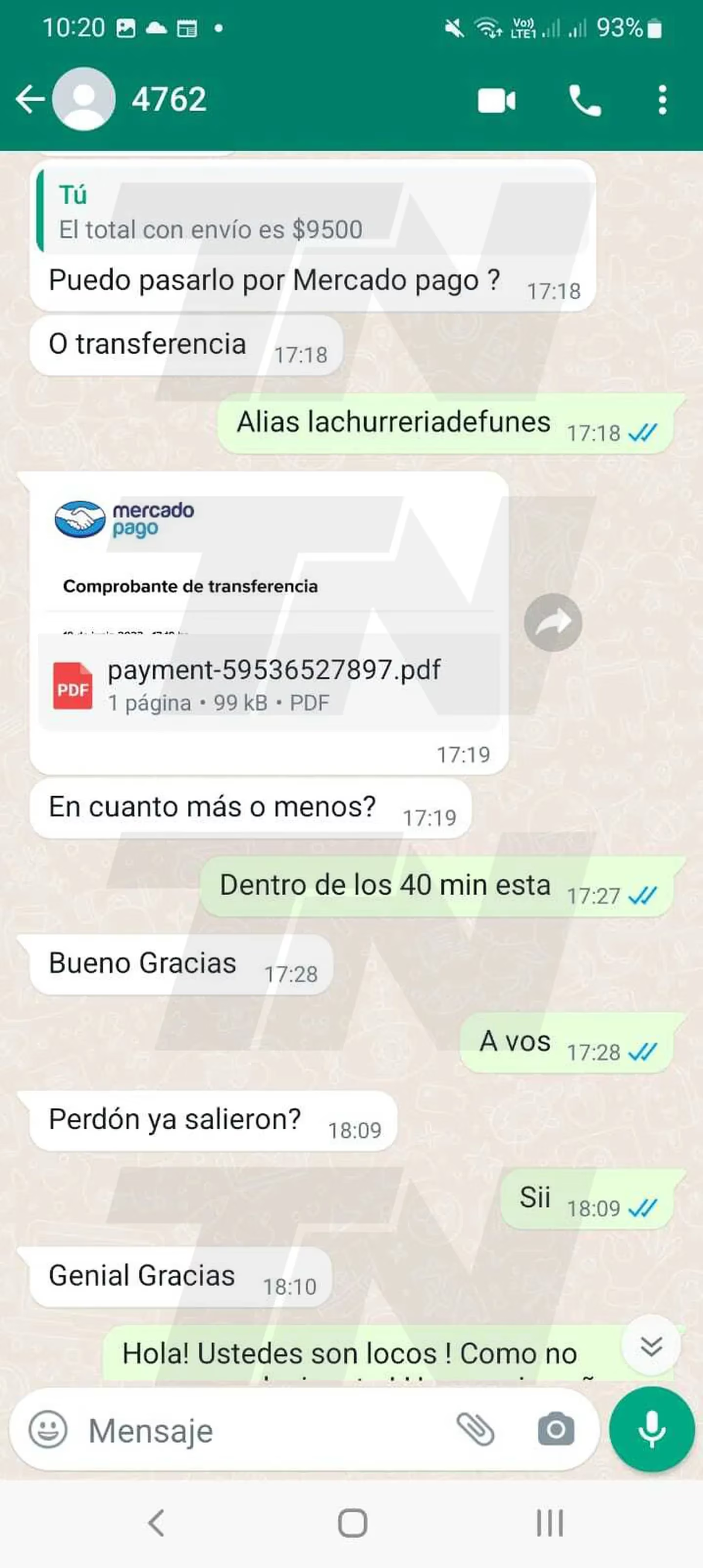This screenshot has width=703, height=1568.
Task: Start a video call with 4762
Action: [x=494, y=98]
